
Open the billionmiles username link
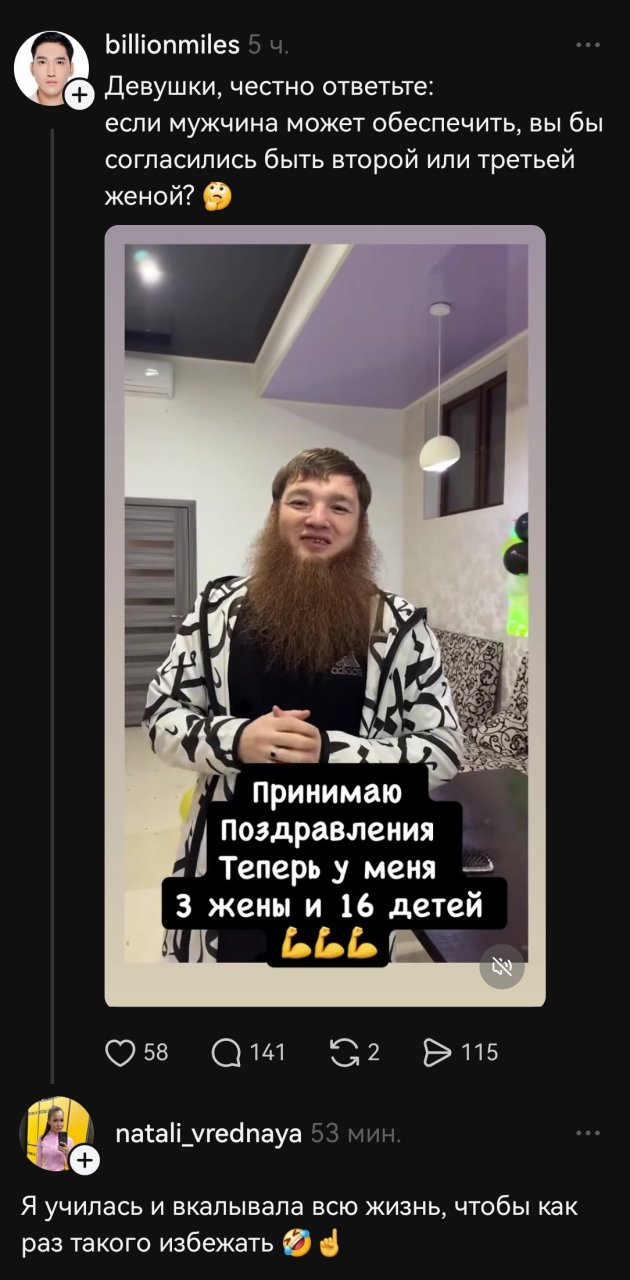tap(172, 45)
